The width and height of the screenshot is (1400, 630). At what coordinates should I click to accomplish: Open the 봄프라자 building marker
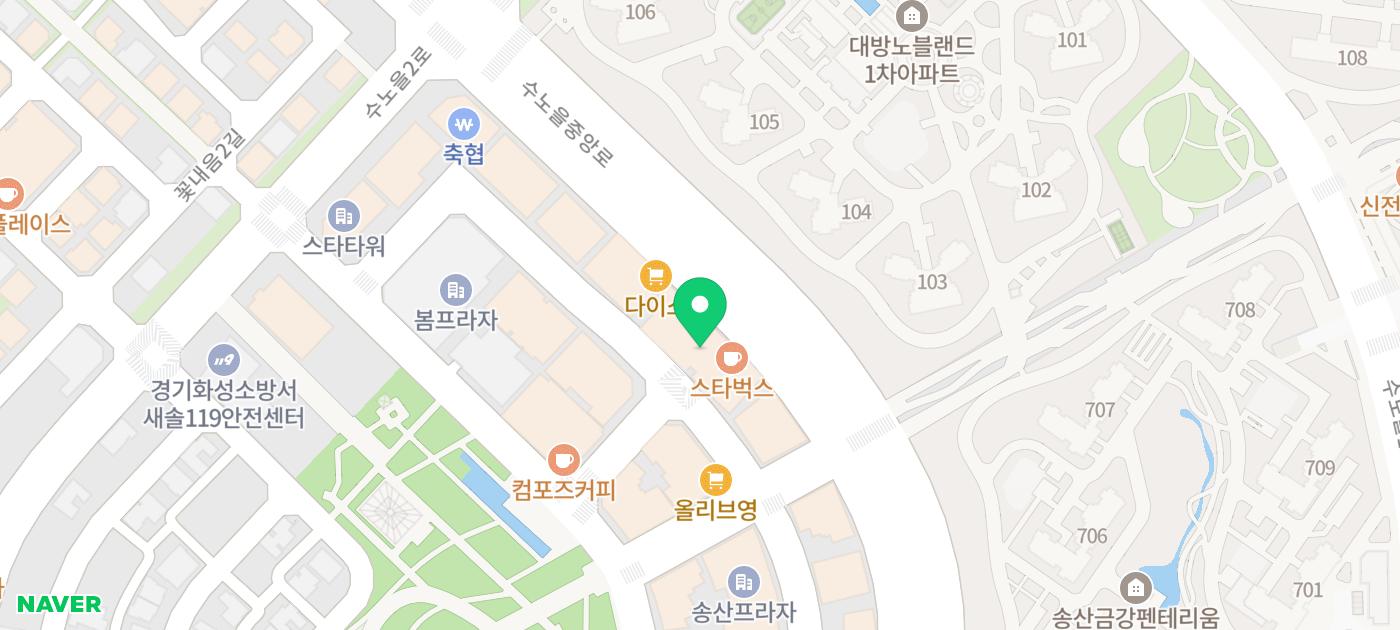[x=455, y=290]
